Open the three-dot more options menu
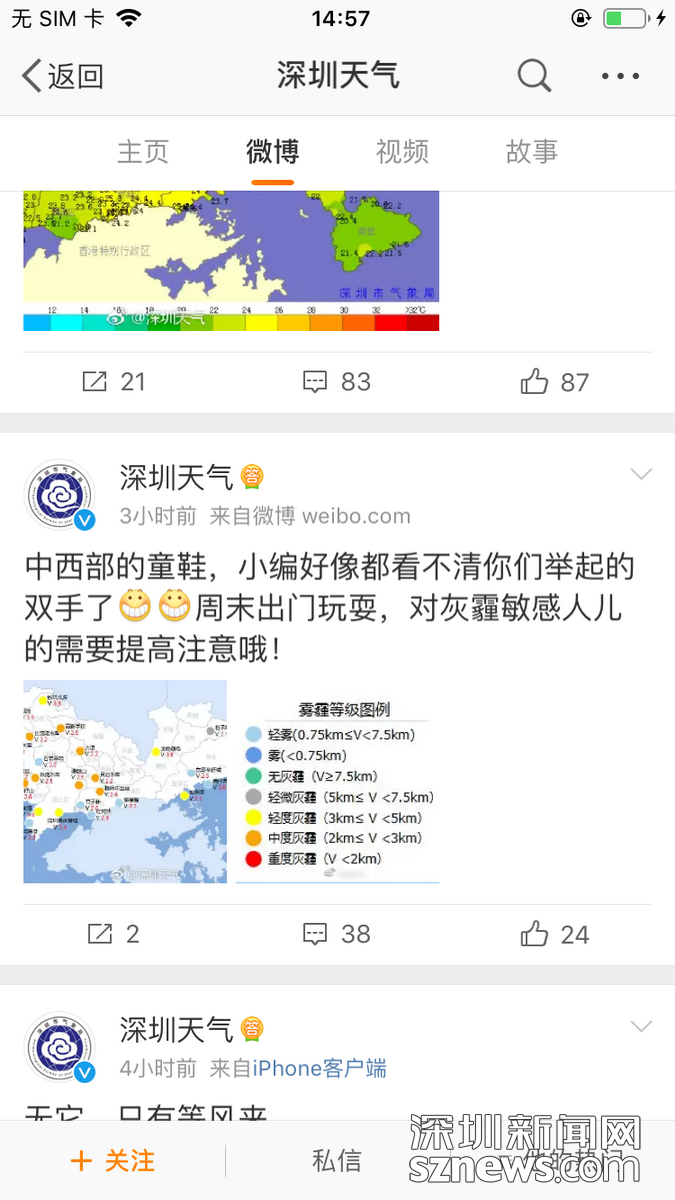Image resolution: width=675 pixels, height=1200 pixels. pos(620,75)
